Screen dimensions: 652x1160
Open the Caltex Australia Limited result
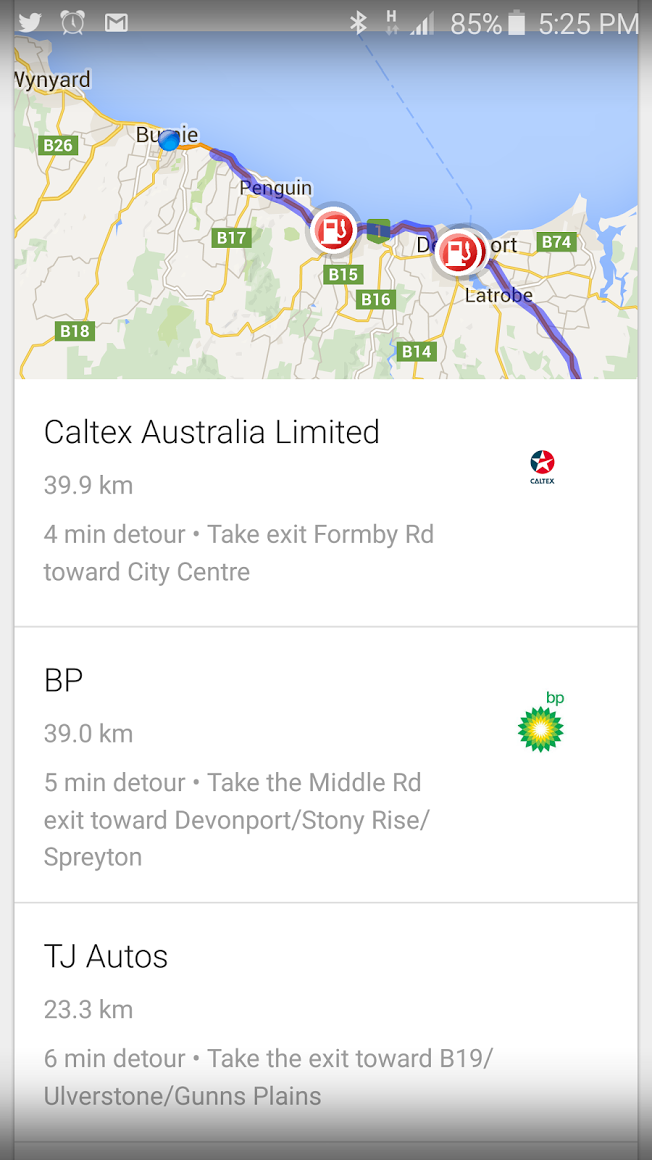pos(326,502)
